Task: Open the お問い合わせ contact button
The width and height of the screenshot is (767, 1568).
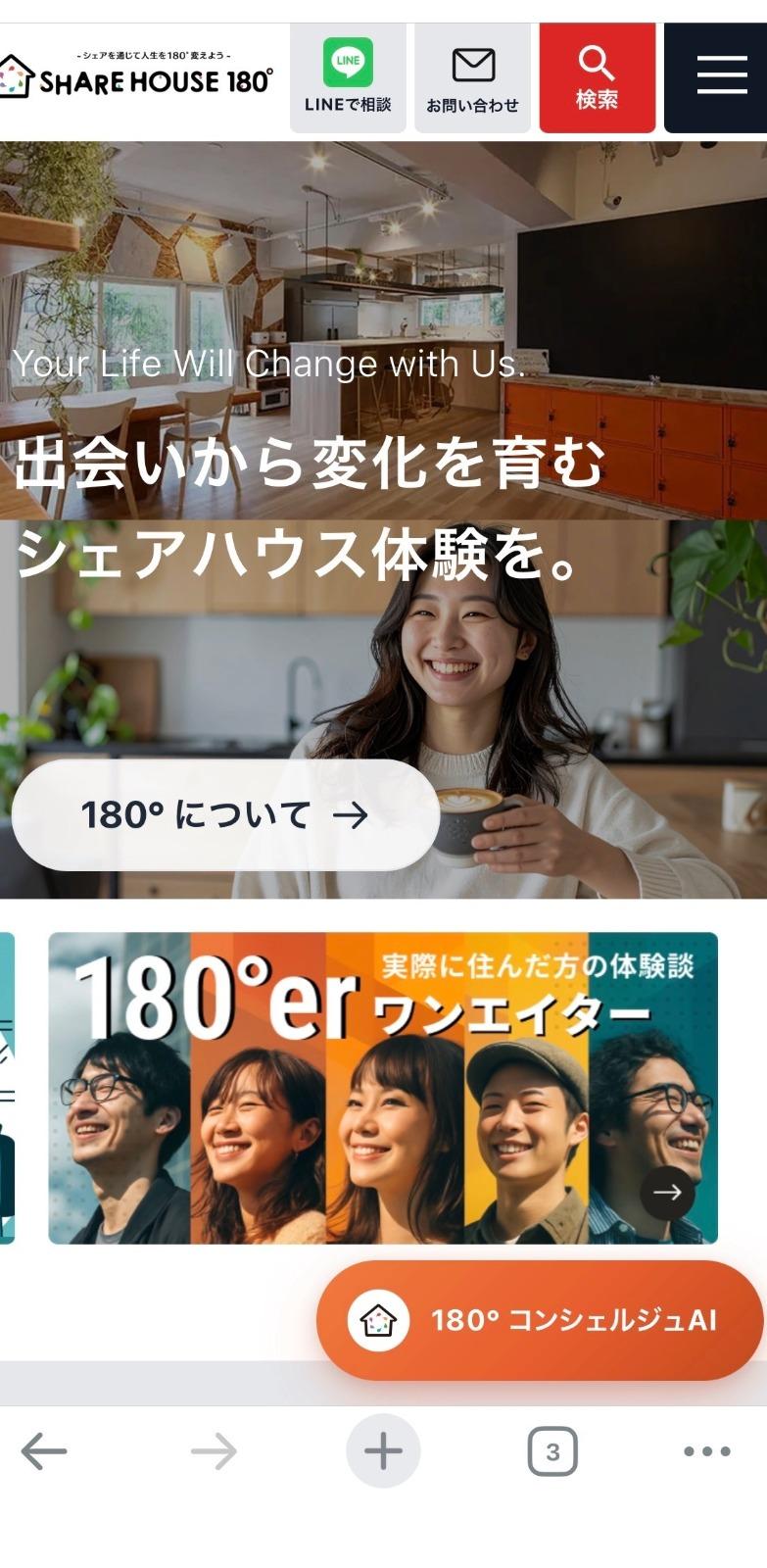Action: (x=472, y=78)
